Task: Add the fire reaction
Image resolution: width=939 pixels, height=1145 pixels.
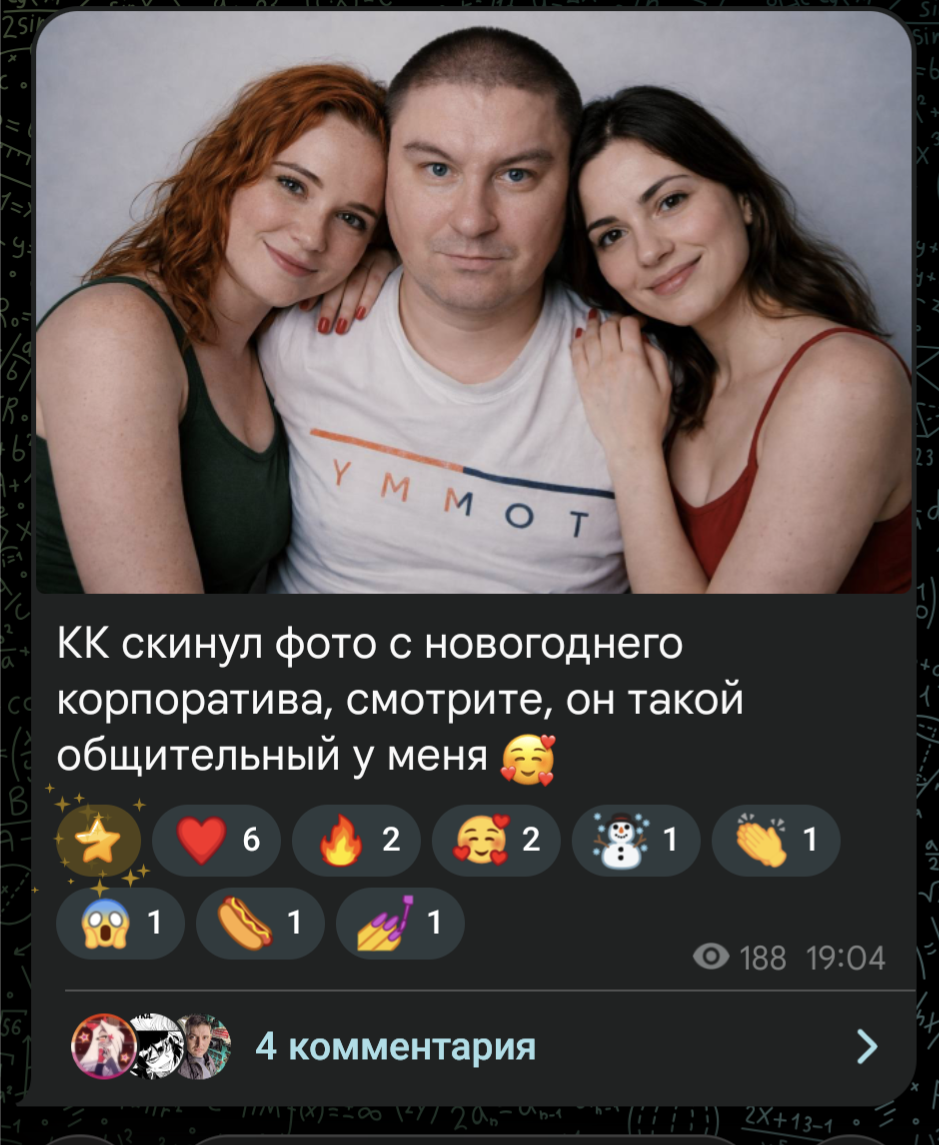Action: [x=357, y=841]
